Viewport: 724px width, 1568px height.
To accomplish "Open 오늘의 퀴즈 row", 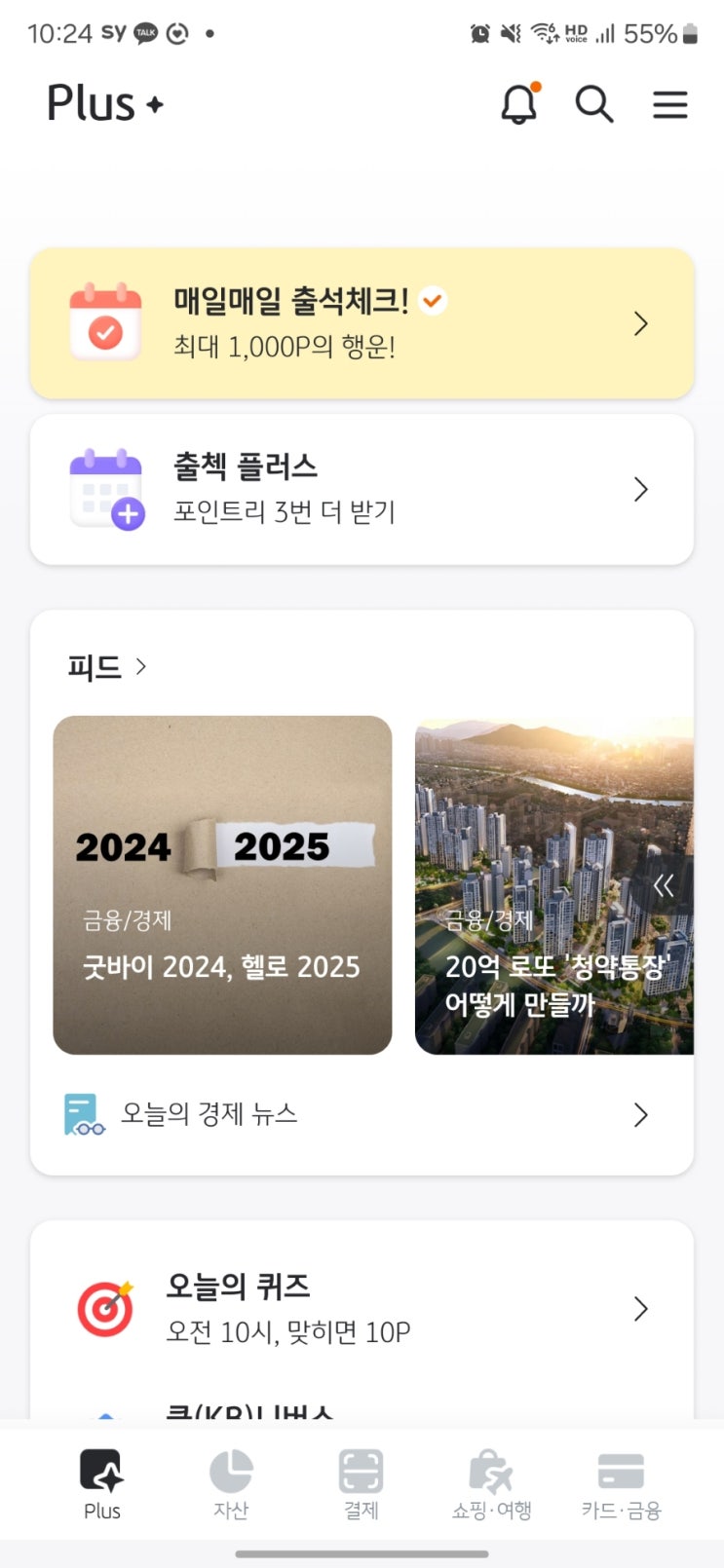I will tap(362, 1308).
